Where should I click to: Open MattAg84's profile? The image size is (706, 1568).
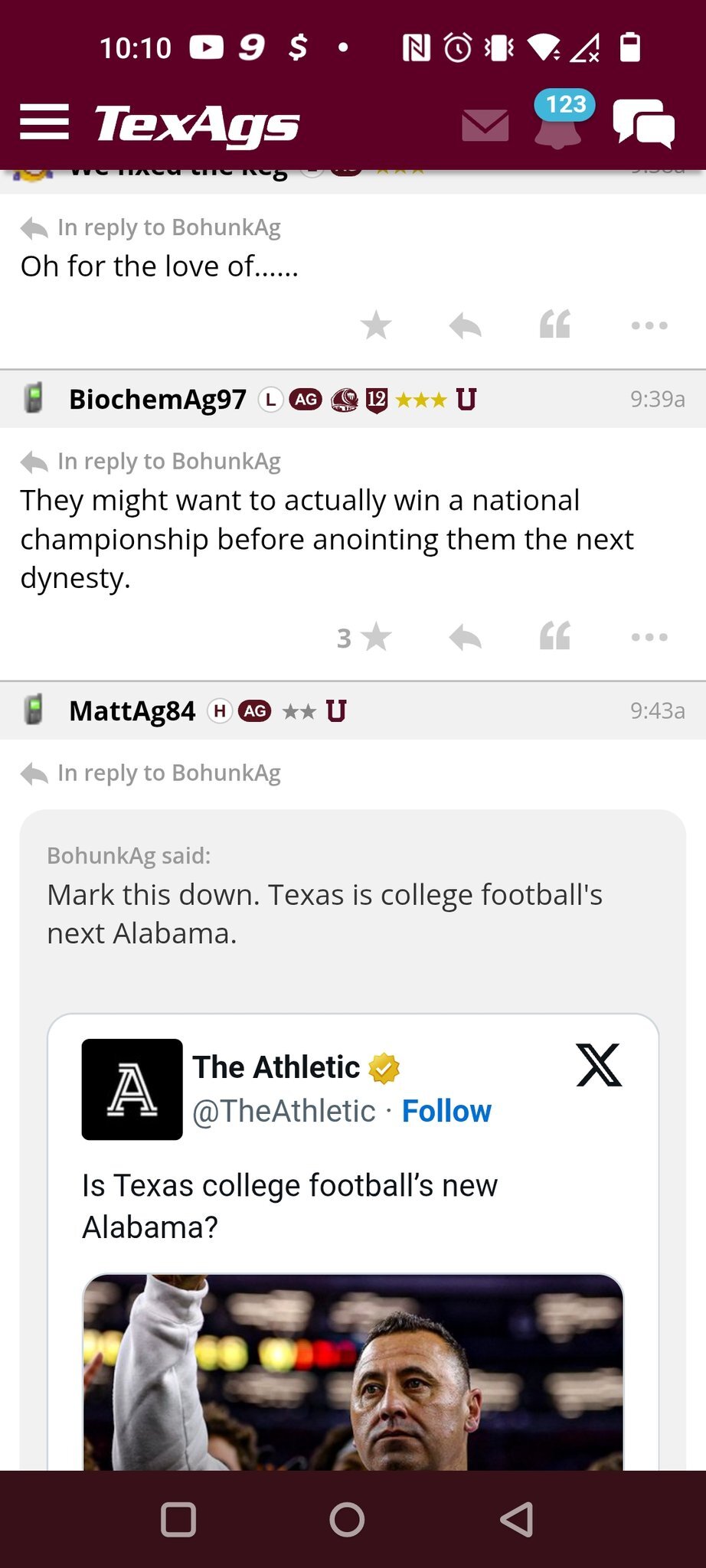(132, 710)
